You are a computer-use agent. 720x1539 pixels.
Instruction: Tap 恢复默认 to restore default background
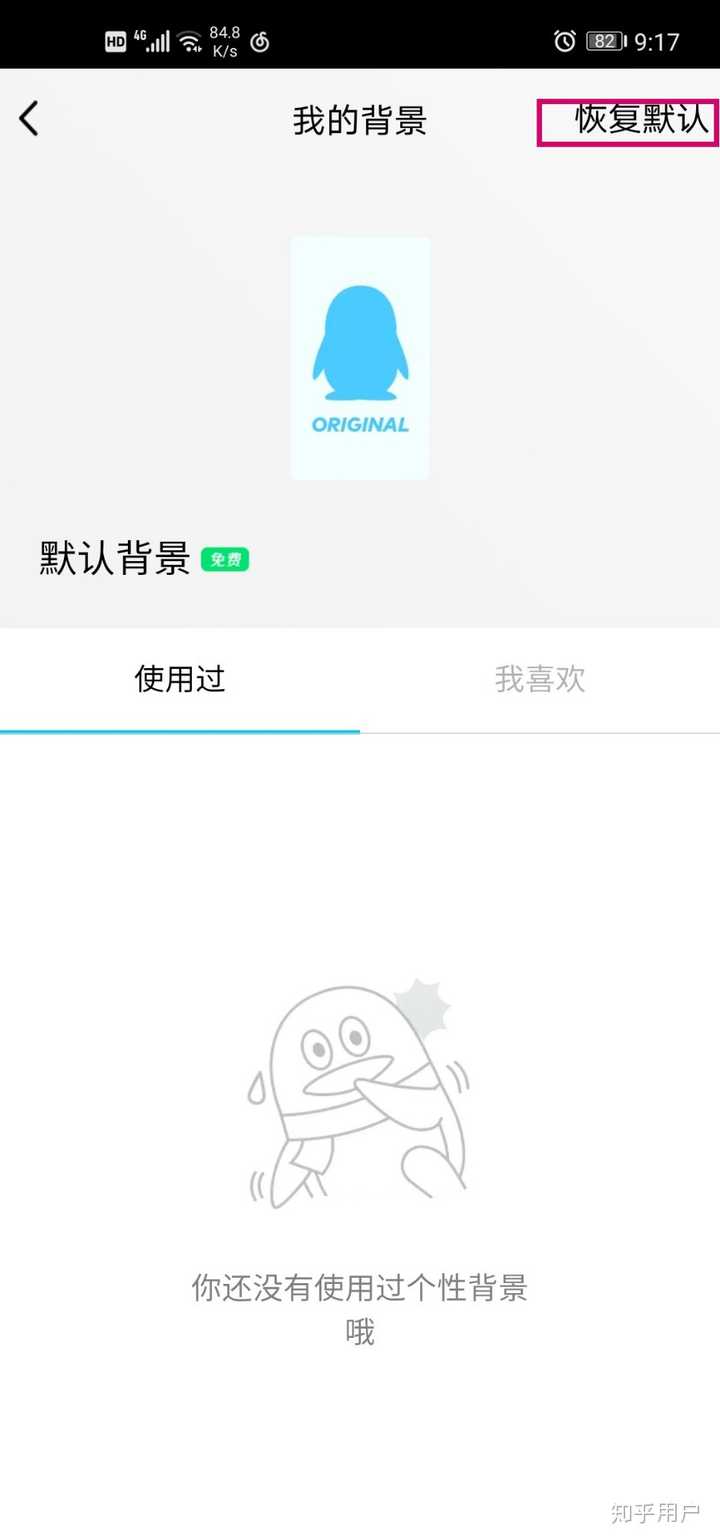(x=640, y=120)
